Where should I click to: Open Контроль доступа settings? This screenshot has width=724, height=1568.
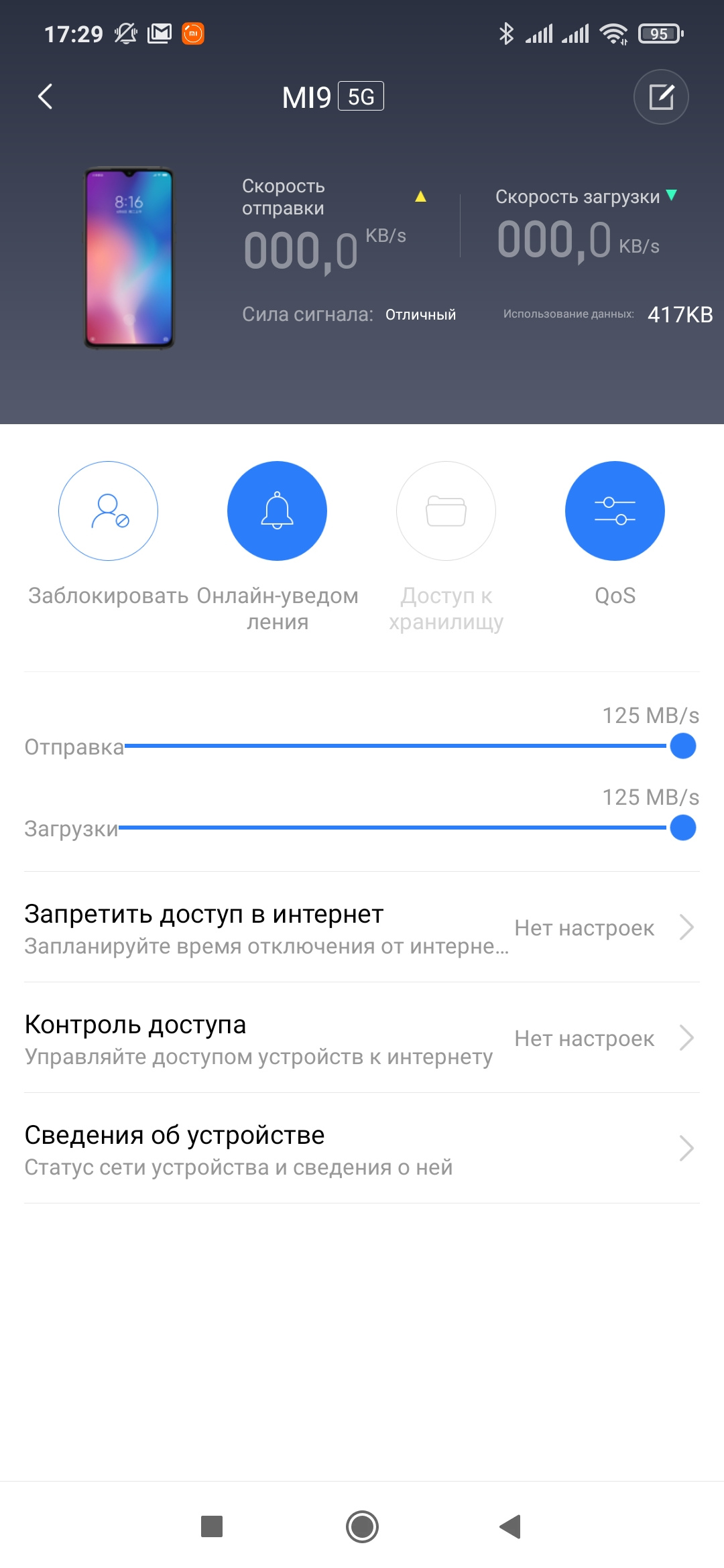[x=362, y=1038]
